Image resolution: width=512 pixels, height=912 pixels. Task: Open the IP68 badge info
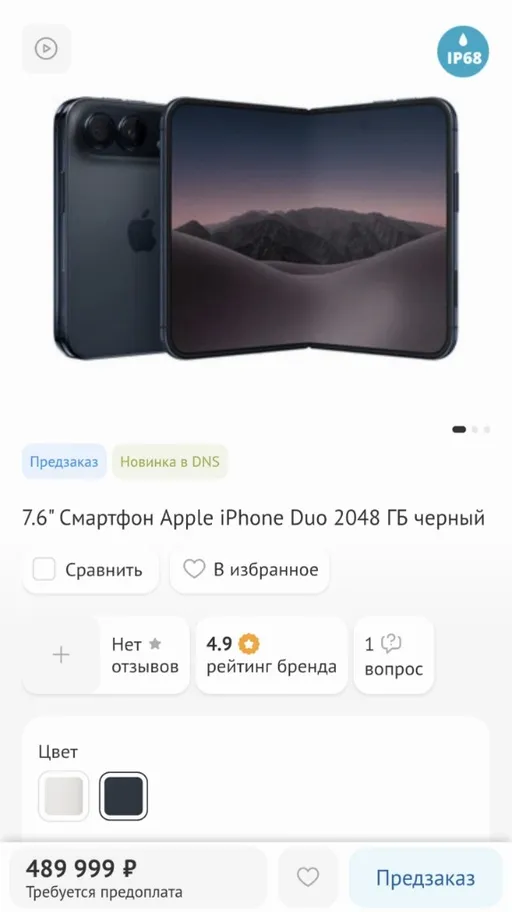pyautogui.click(x=463, y=51)
